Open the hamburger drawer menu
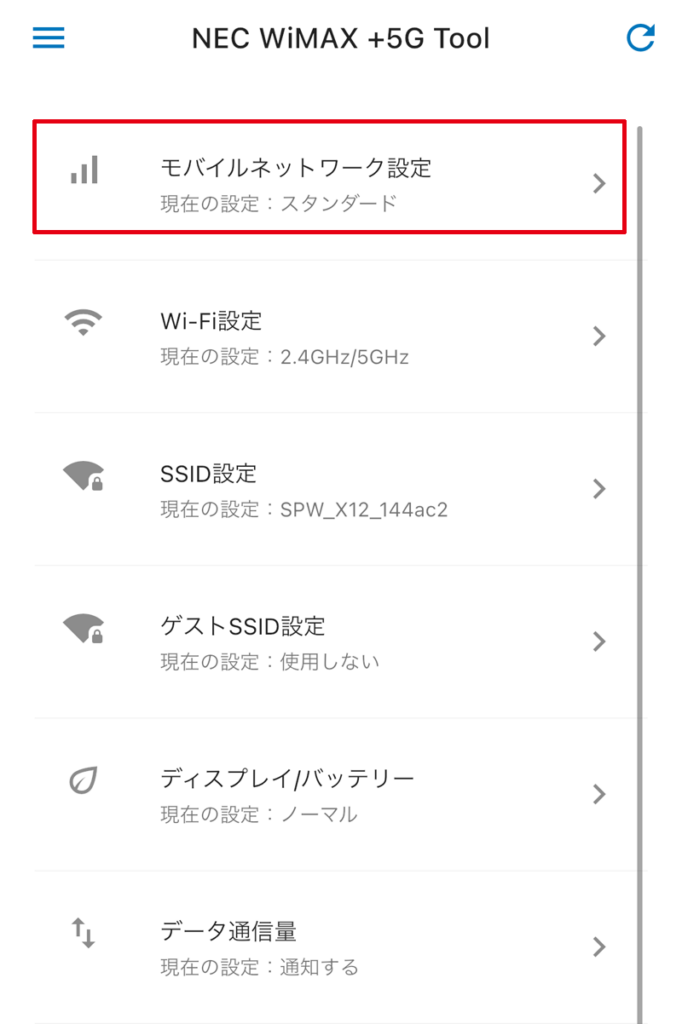This screenshot has height=1024, width=682. 48,38
